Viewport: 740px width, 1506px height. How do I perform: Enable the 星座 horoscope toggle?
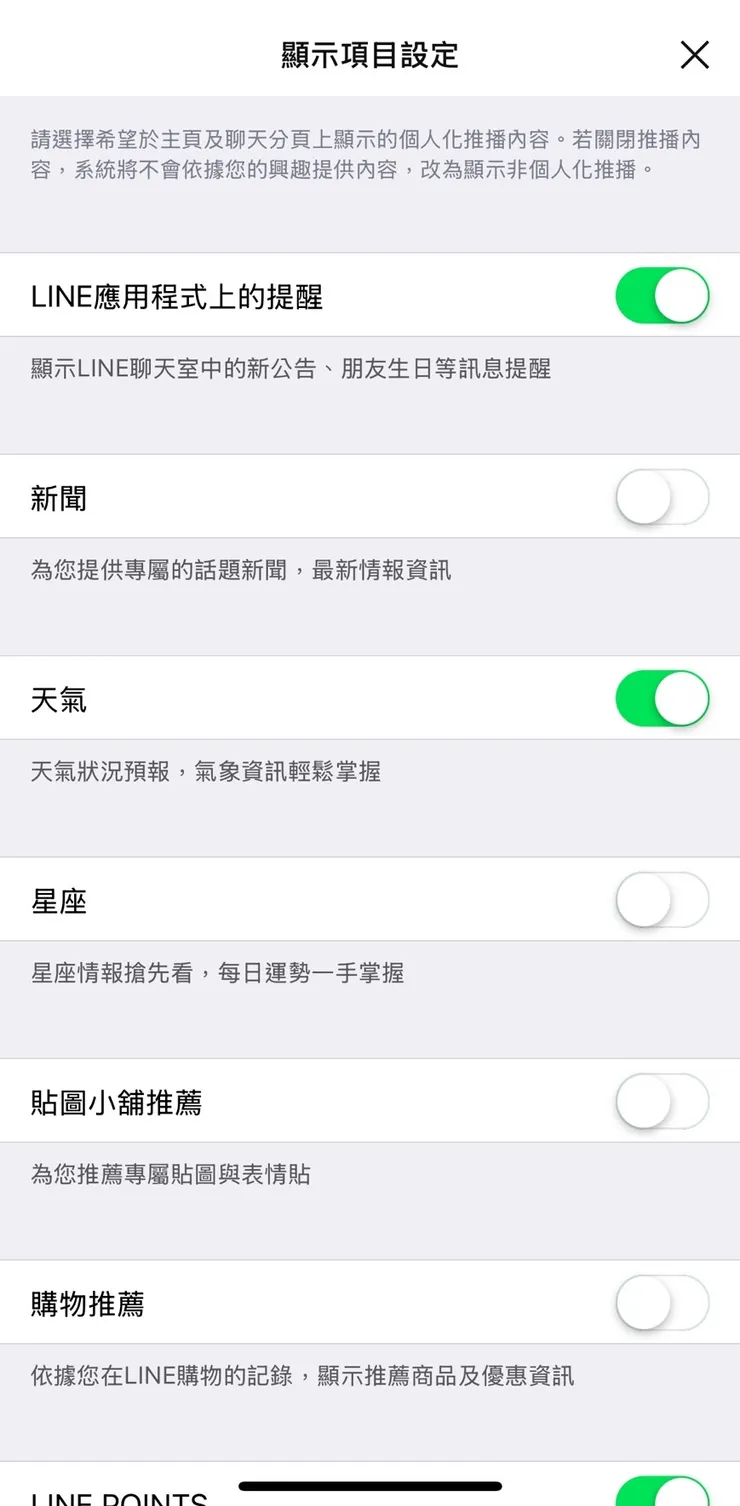pyautogui.click(x=661, y=901)
